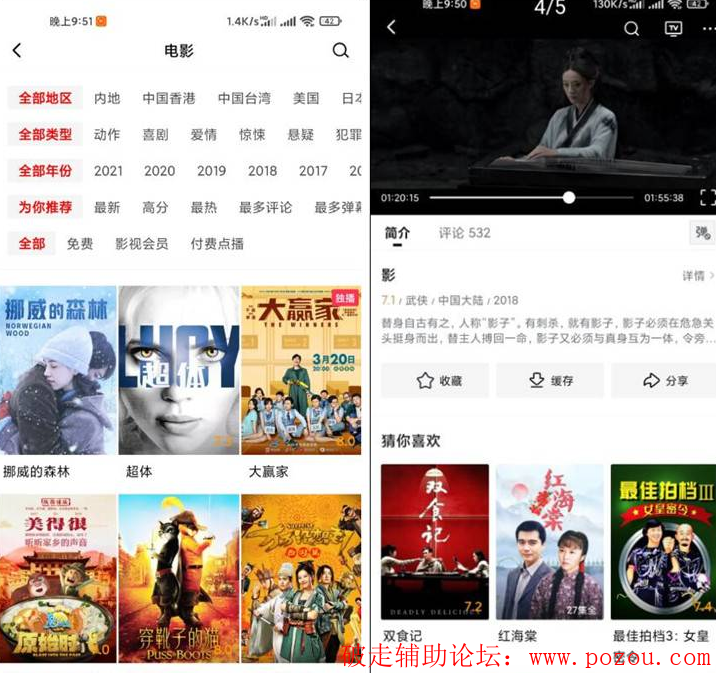Sort movies by 高分
Viewport: 716px width, 673px height.
click(x=155, y=207)
